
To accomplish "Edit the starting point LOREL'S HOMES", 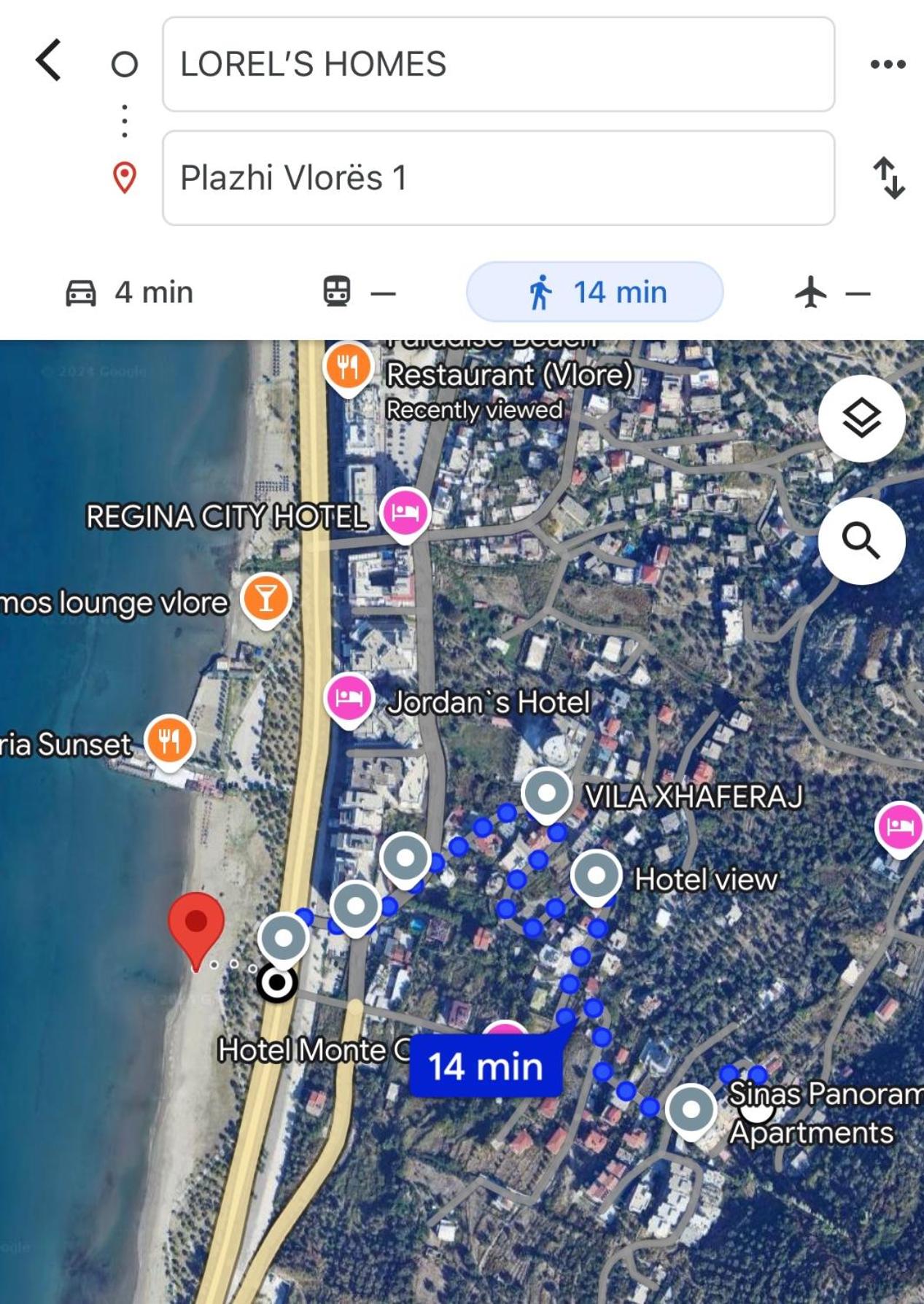I will click(x=498, y=64).
